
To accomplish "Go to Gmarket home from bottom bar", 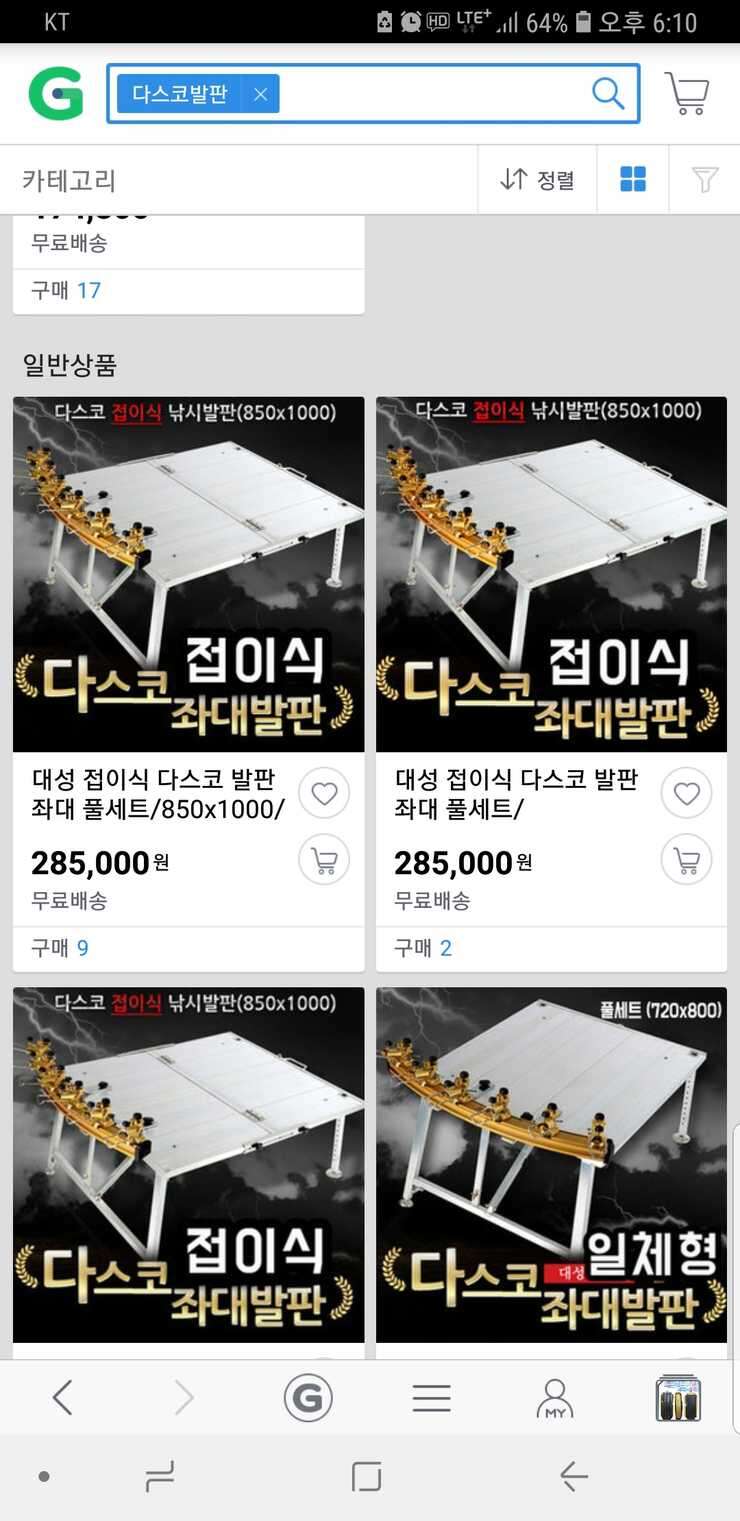I will (x=308, y=1397).
